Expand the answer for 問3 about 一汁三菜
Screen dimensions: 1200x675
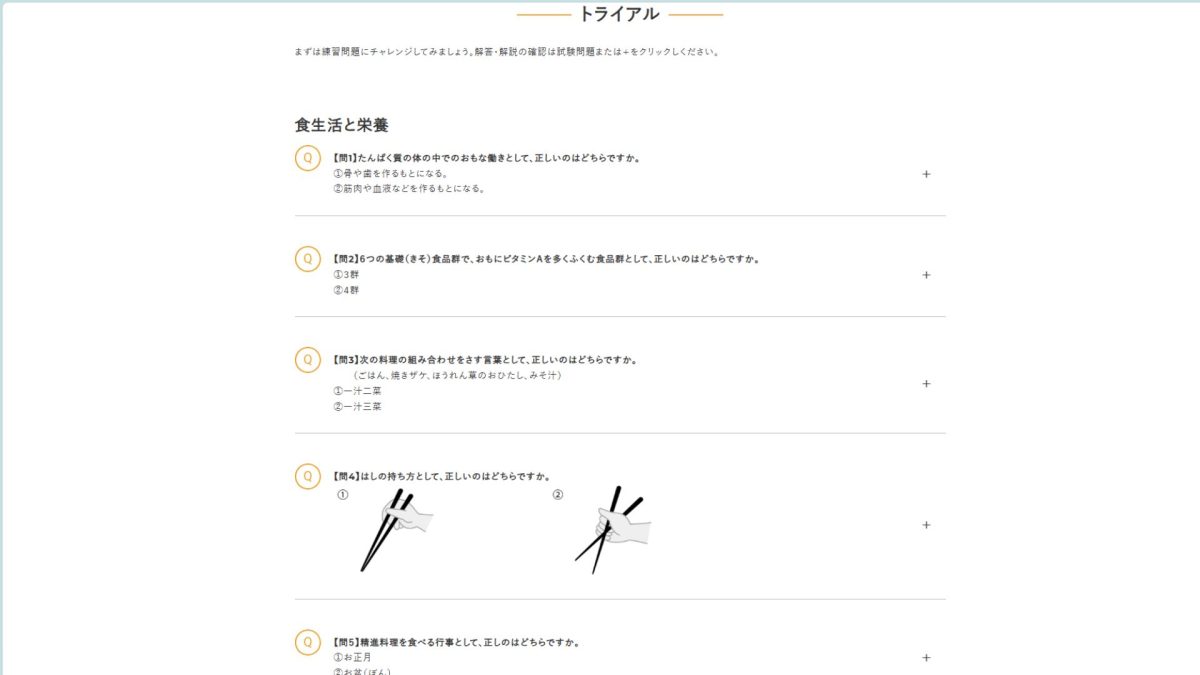tap(926, 384)
